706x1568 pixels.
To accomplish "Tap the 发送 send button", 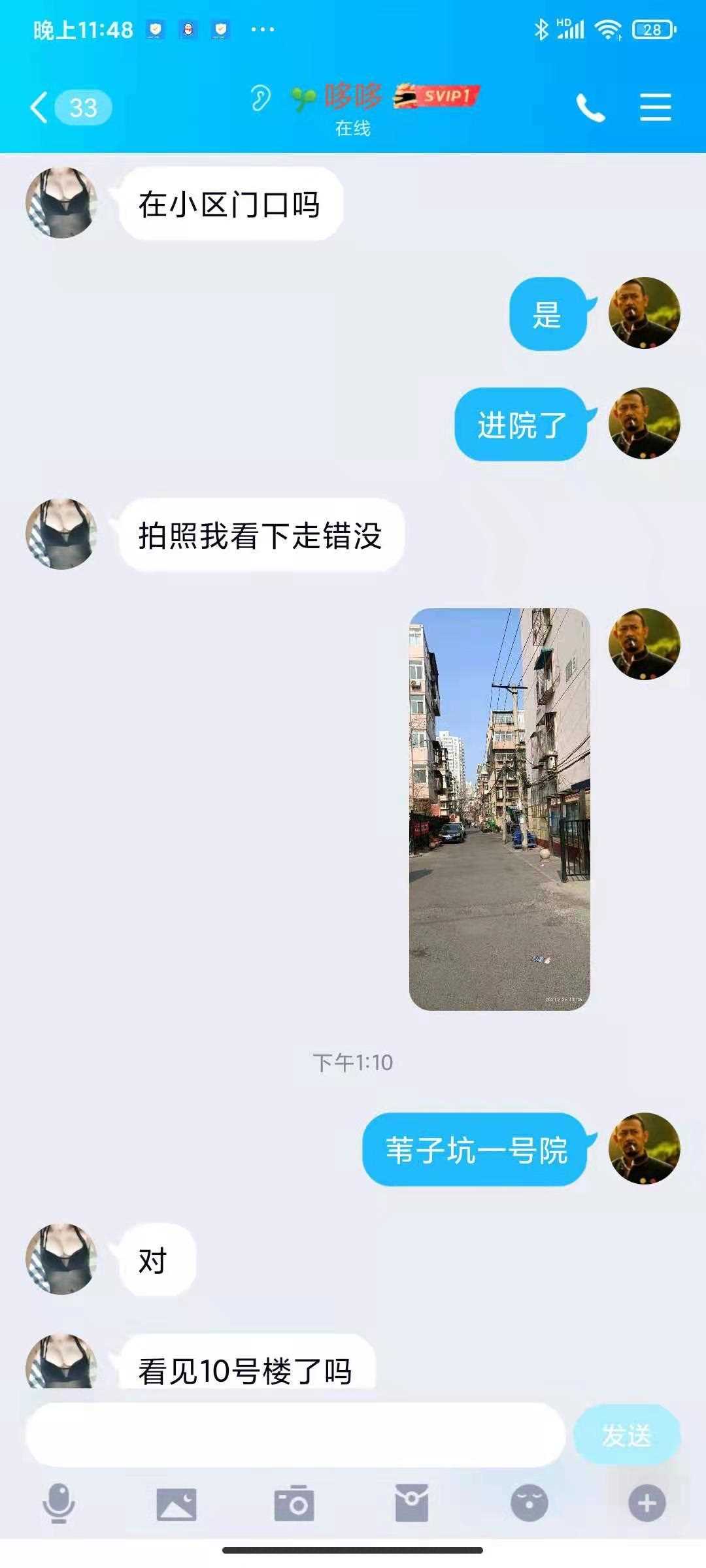I will tap(626, 1435).
